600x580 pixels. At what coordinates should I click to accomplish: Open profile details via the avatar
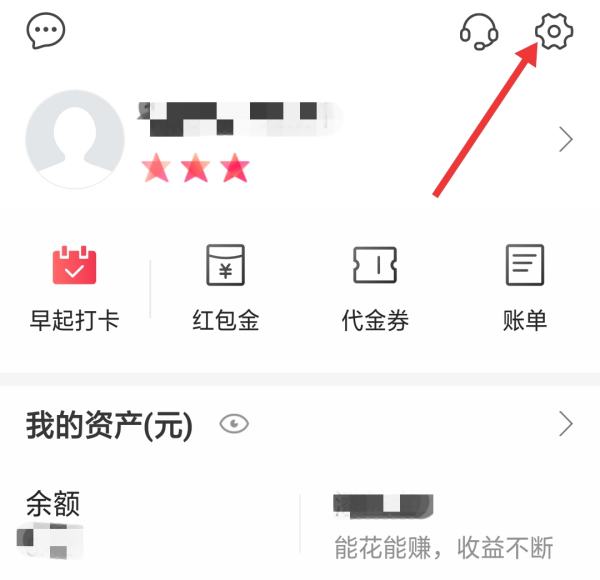pyautogui.click(x=74, y=140)
